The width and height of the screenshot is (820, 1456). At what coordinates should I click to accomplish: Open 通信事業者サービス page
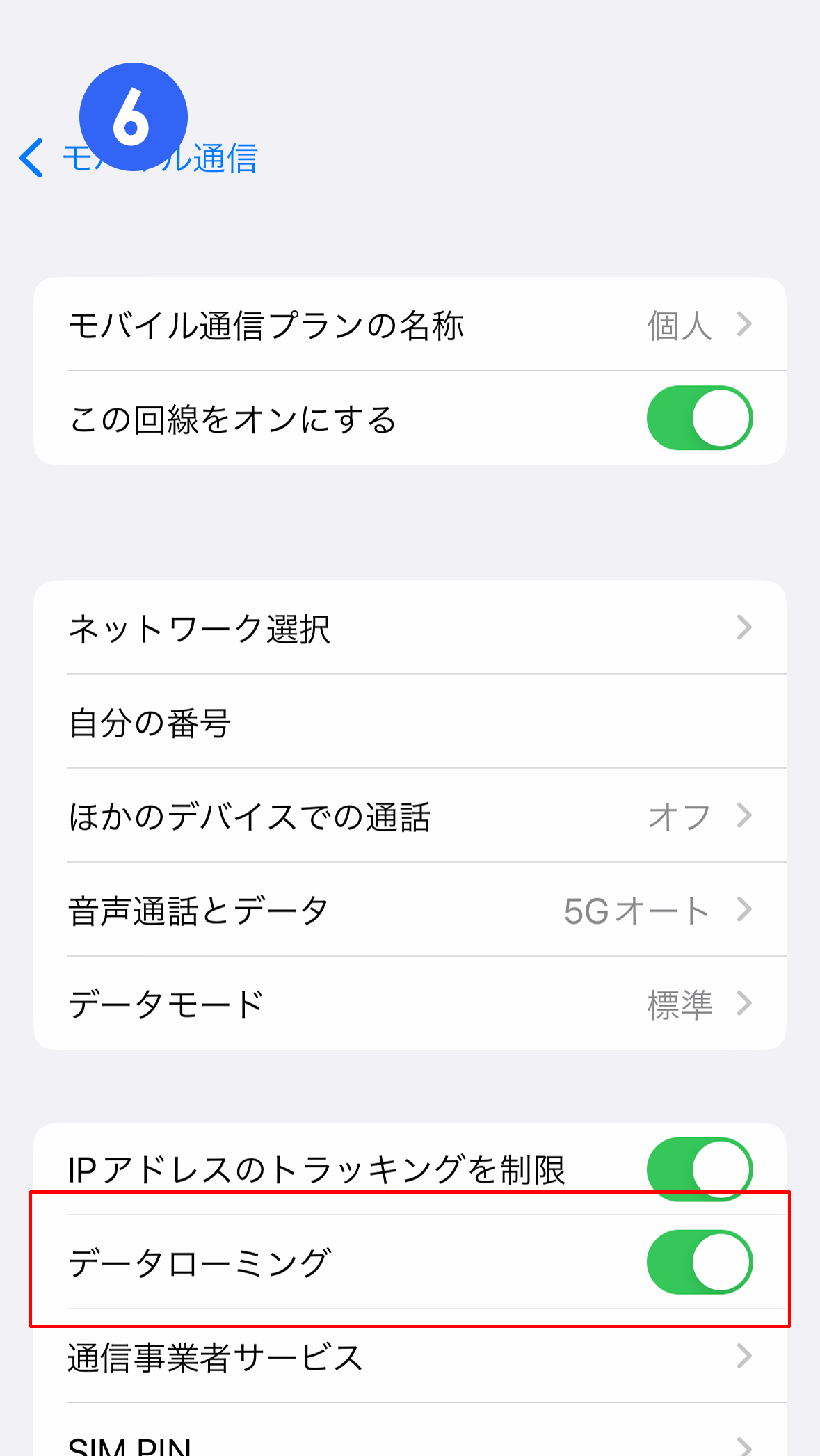point(410,1354)
